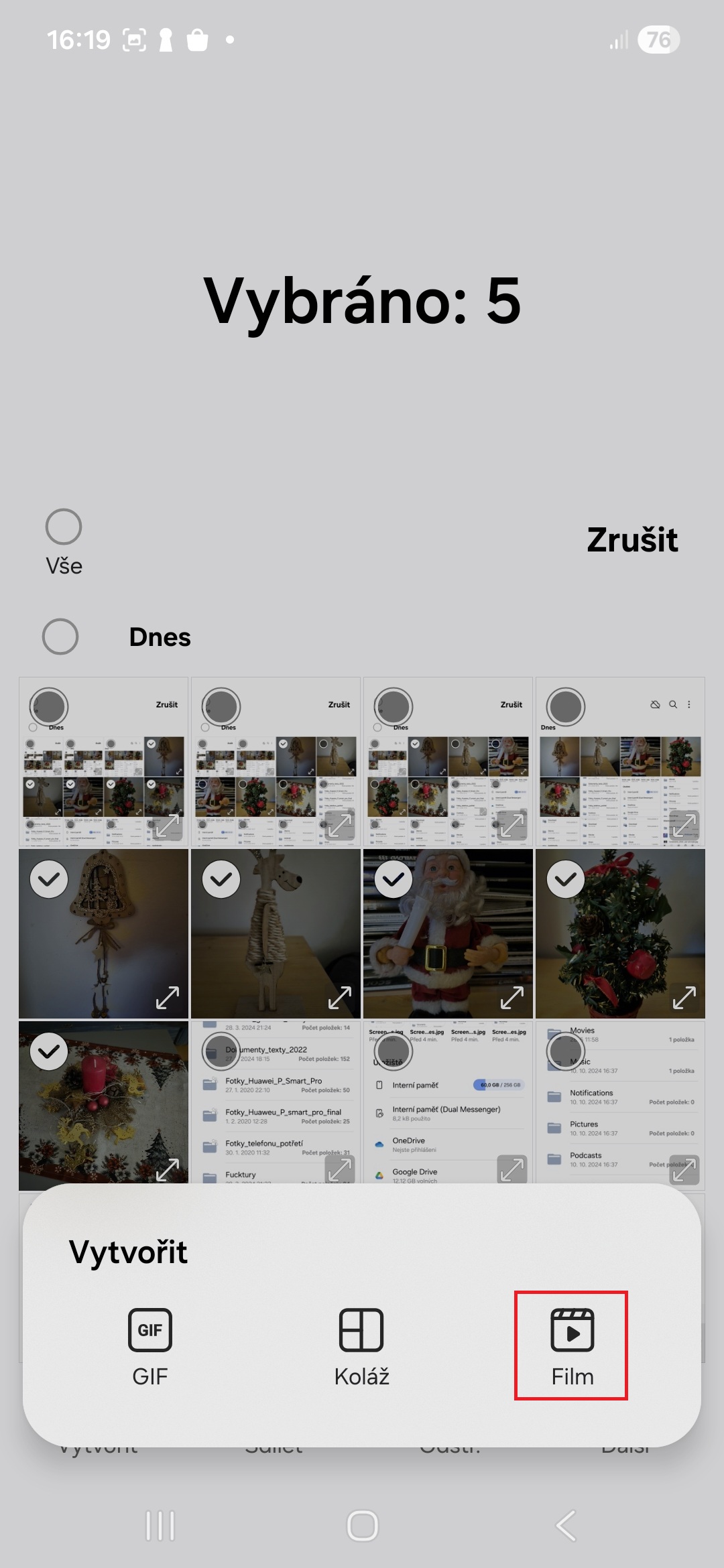Viewport: 724px width, 1568px height.
Task: Create a GIF from the selected photos
Action: tap(149, 1346)
